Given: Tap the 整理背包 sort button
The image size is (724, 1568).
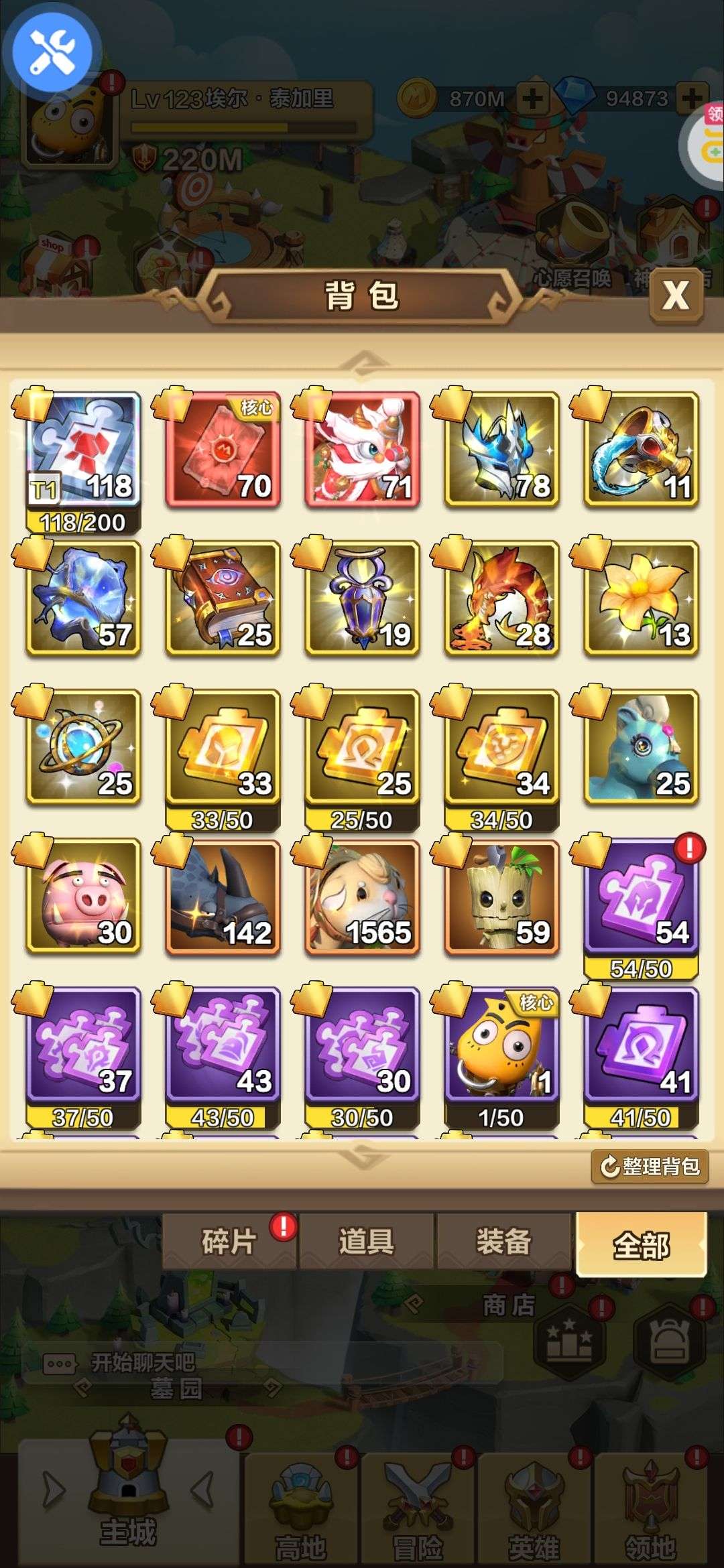Looking at the screenshot, I should [650, 1167].
